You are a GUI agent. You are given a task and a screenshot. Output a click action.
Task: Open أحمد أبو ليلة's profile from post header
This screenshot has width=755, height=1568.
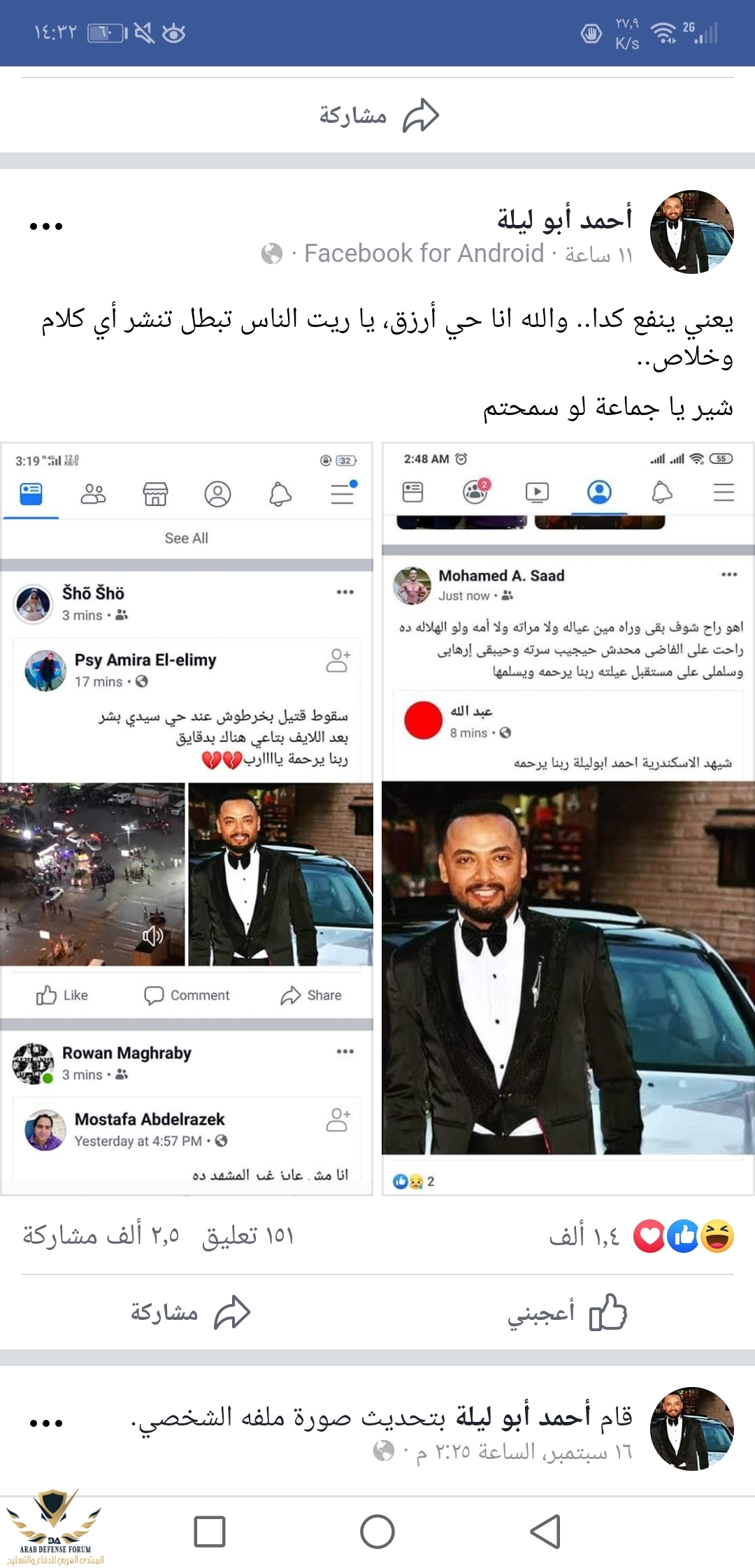pyautogui.click(x=563, y=219)
